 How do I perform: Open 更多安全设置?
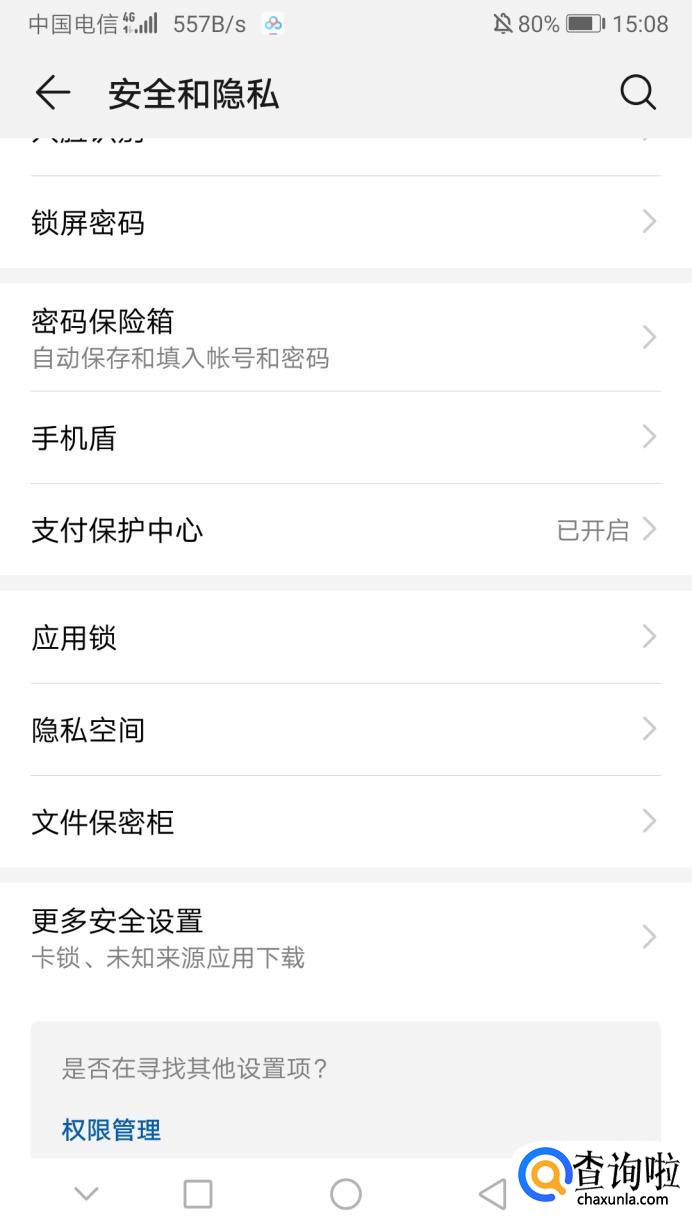coord(345,937)
